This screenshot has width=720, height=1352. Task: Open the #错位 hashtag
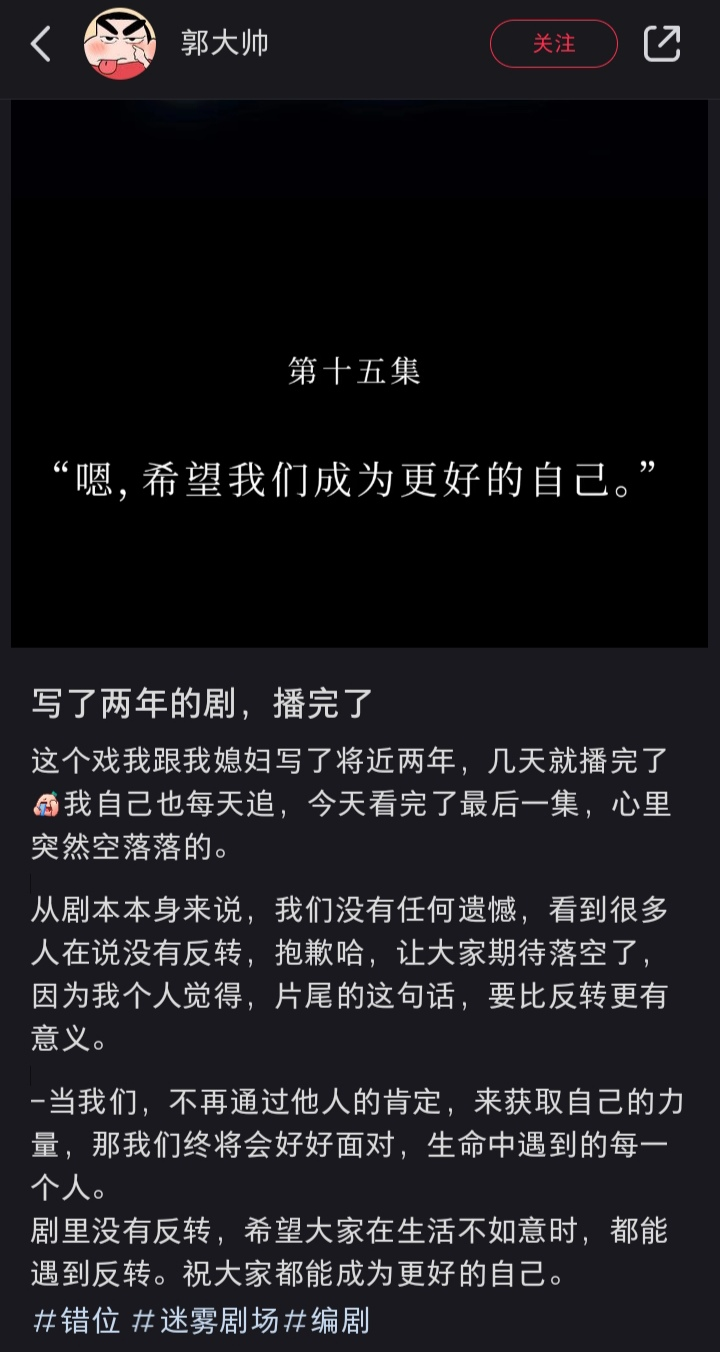[77, 1320]
